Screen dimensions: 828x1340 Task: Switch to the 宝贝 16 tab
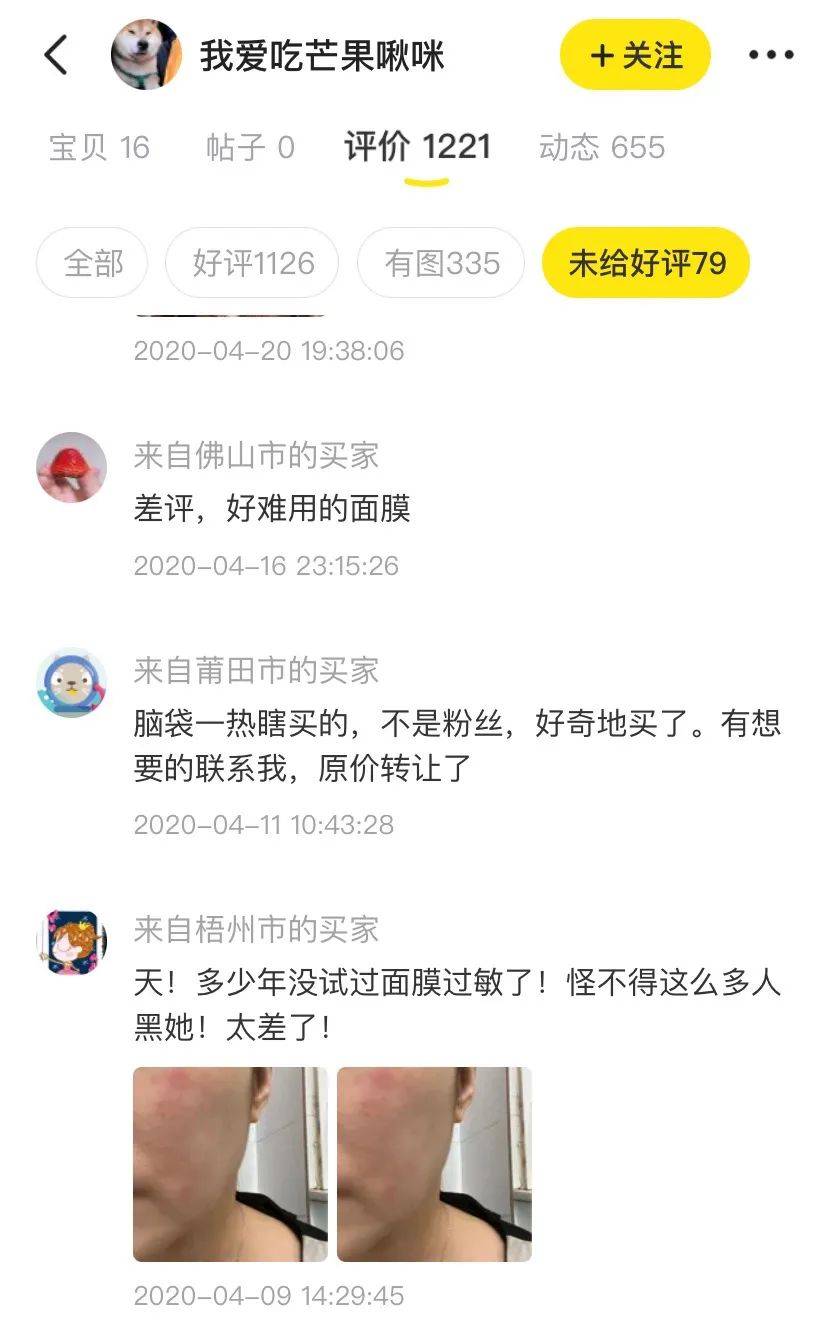(99, 148)
